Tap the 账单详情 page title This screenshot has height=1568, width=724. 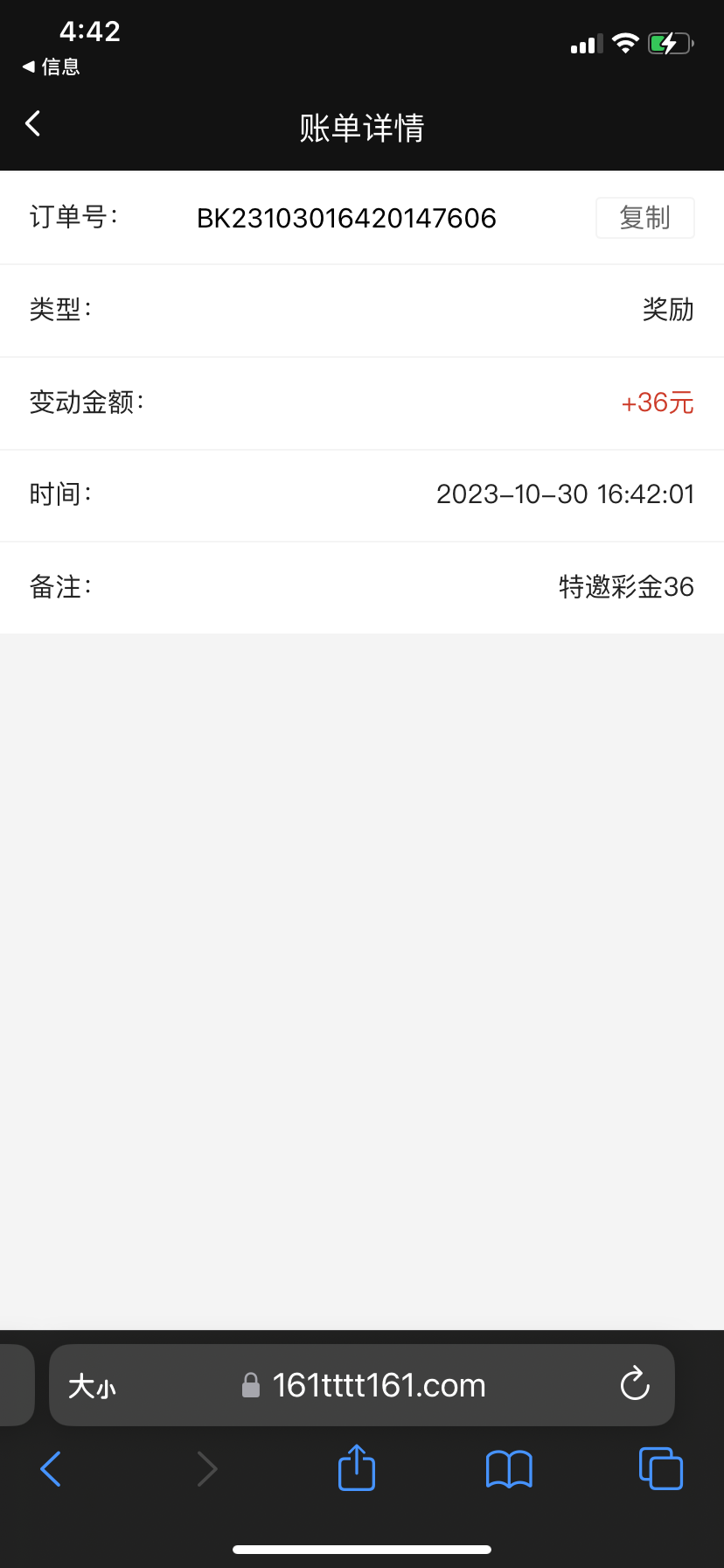(362, 128)
